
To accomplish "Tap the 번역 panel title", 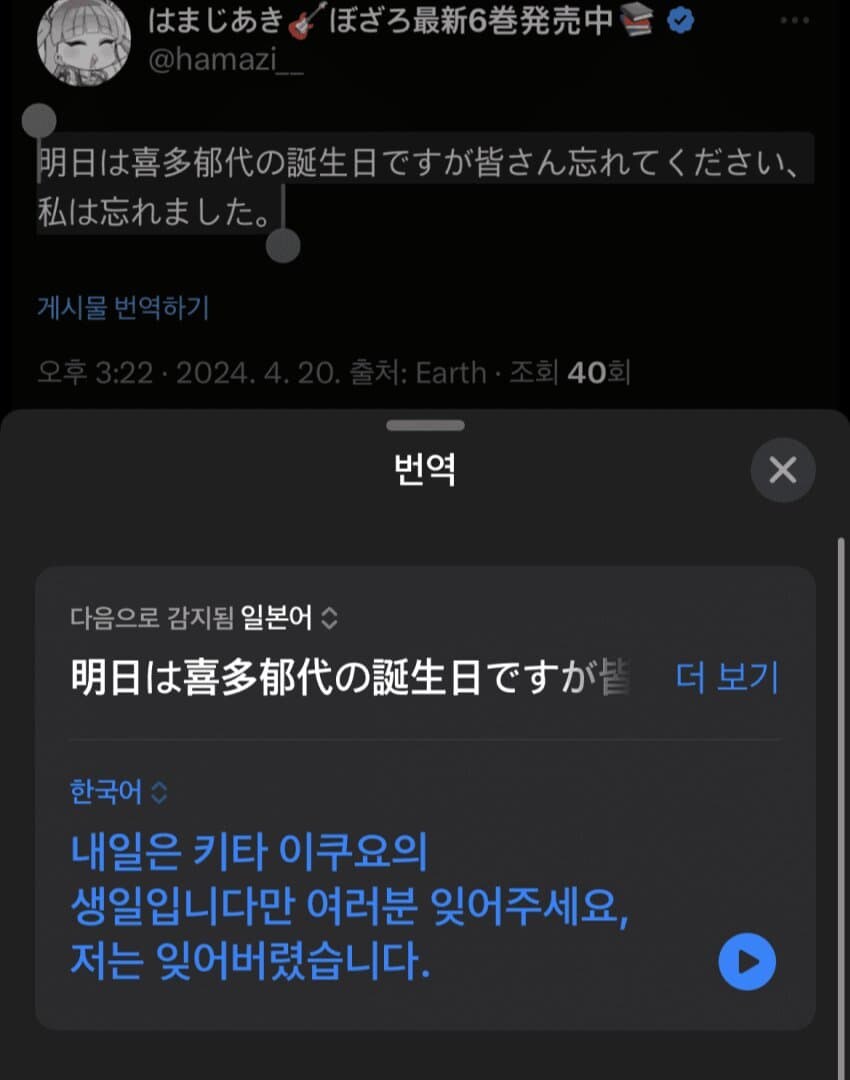I will [x=426, y=470].
